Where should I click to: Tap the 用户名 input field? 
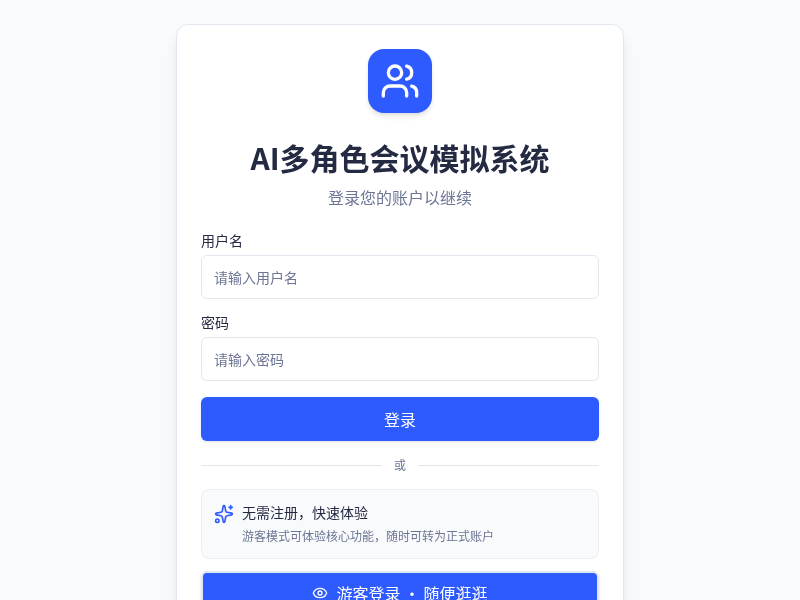tap(400, 277)
